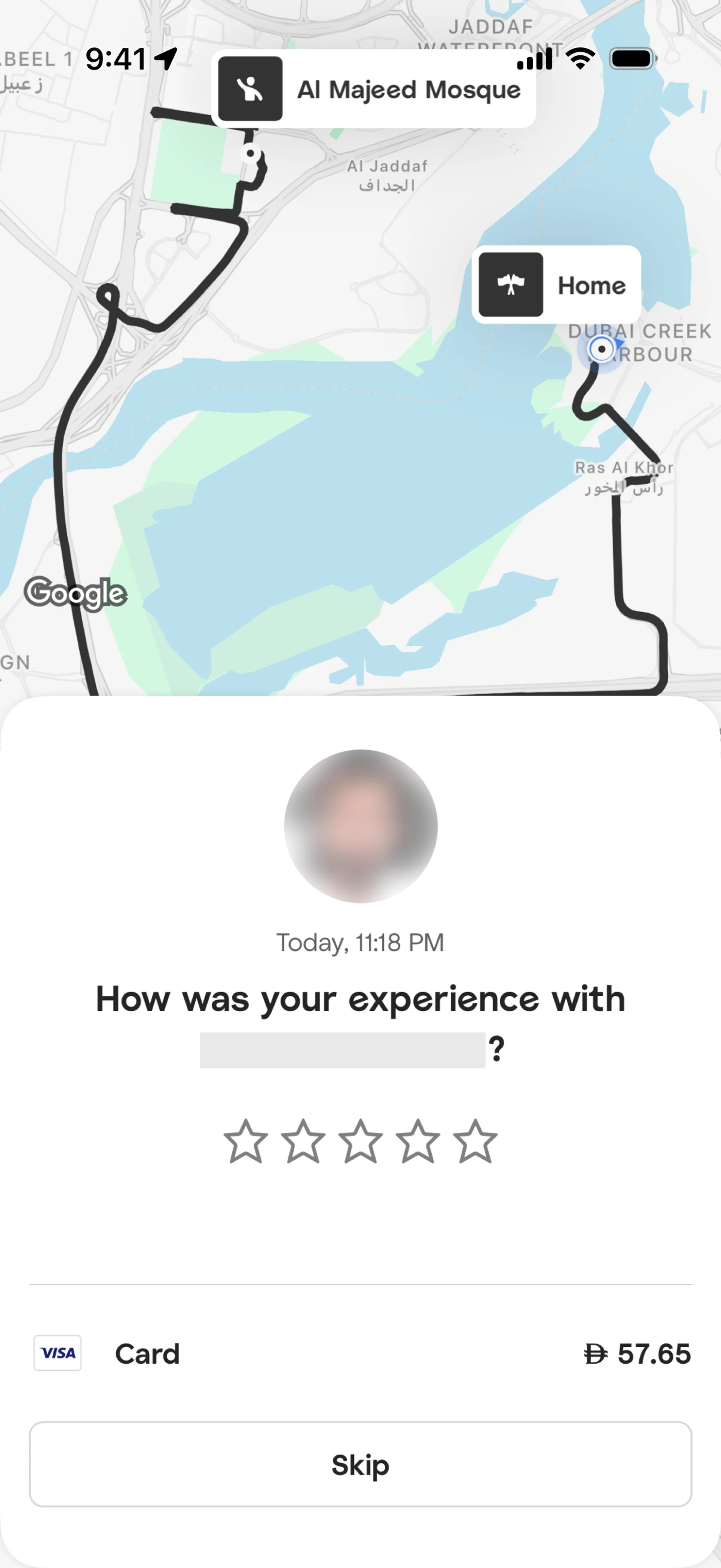721x1568 pixels.
Task: Open the Card payment row
Action: coord(360,1354)
